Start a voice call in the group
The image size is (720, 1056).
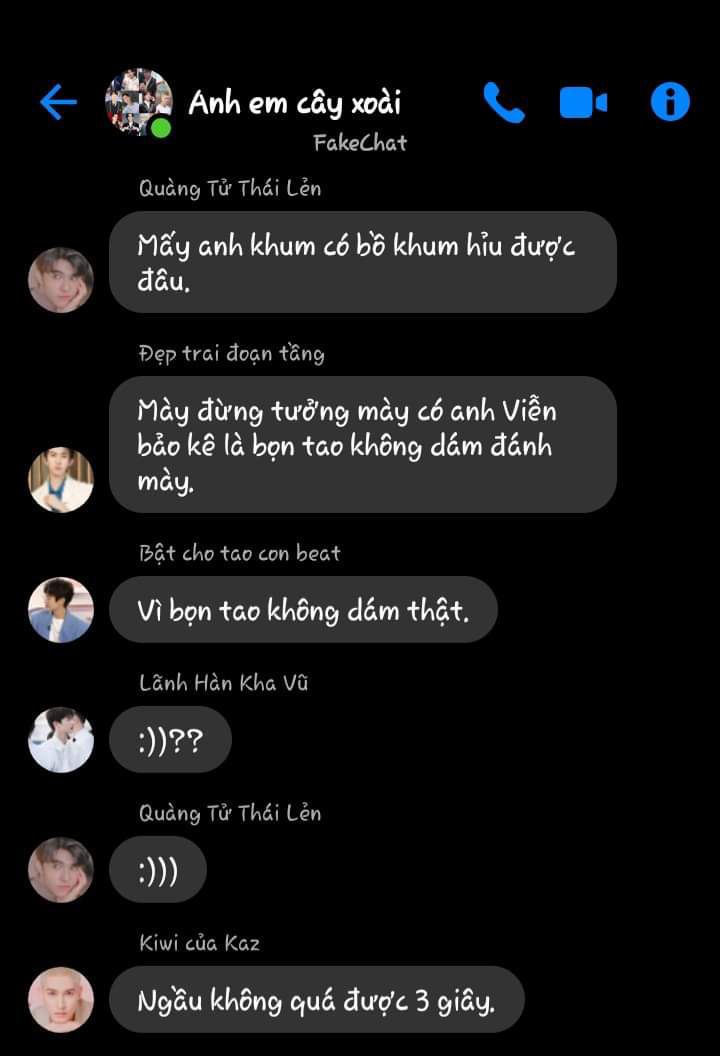tap(504, 102)
